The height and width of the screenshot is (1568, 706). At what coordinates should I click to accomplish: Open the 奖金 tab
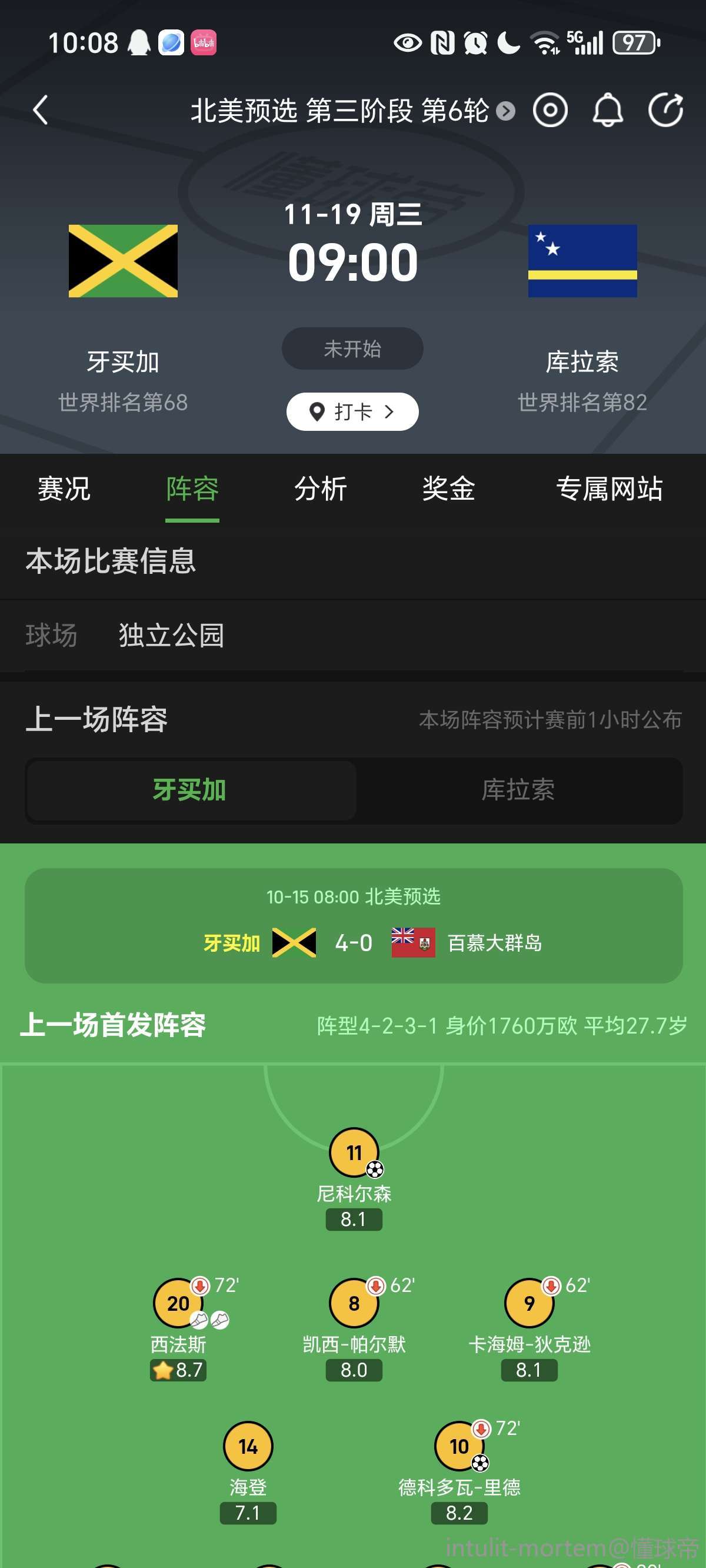pos(448,489)
